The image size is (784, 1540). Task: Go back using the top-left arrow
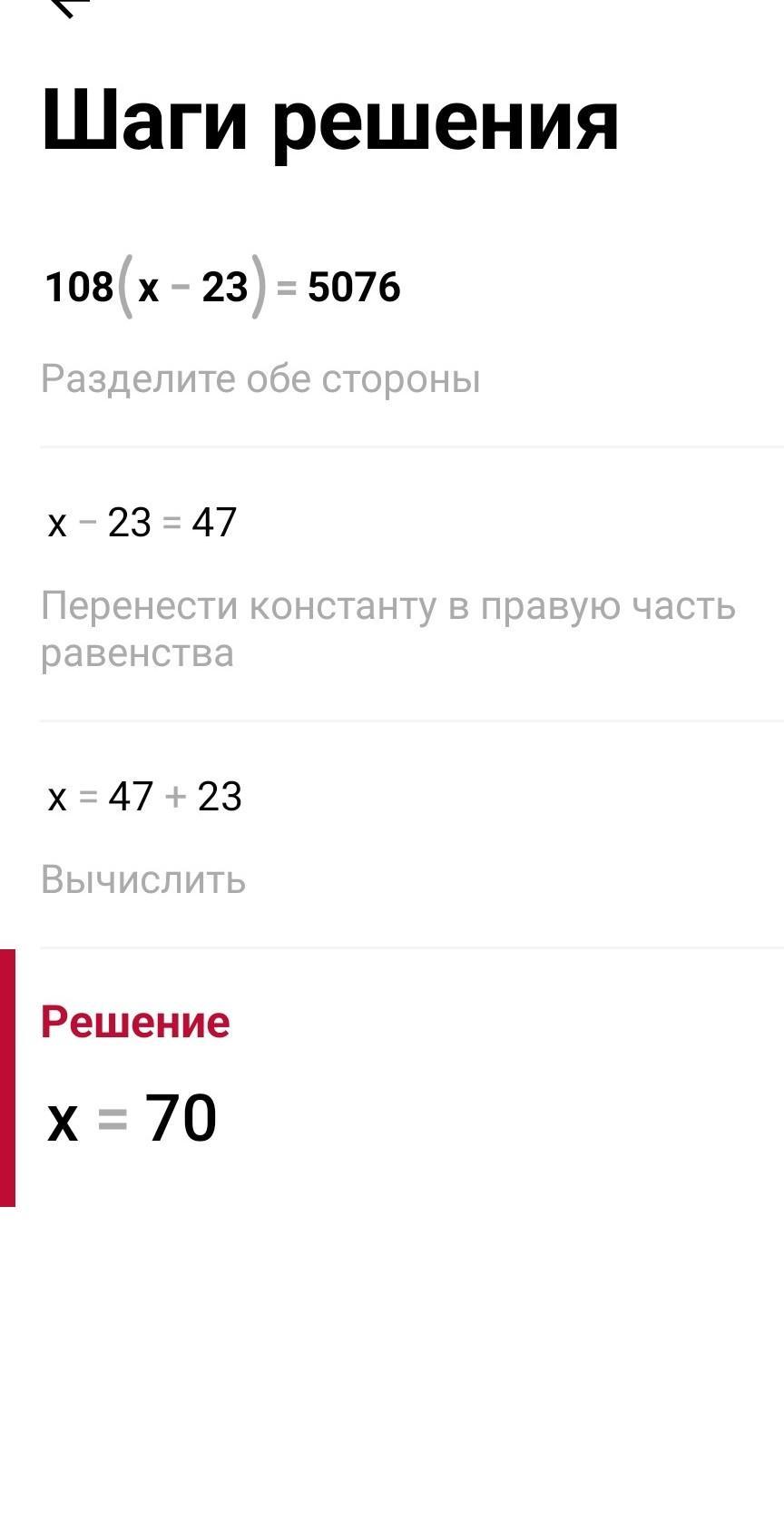tap(71, 7)
